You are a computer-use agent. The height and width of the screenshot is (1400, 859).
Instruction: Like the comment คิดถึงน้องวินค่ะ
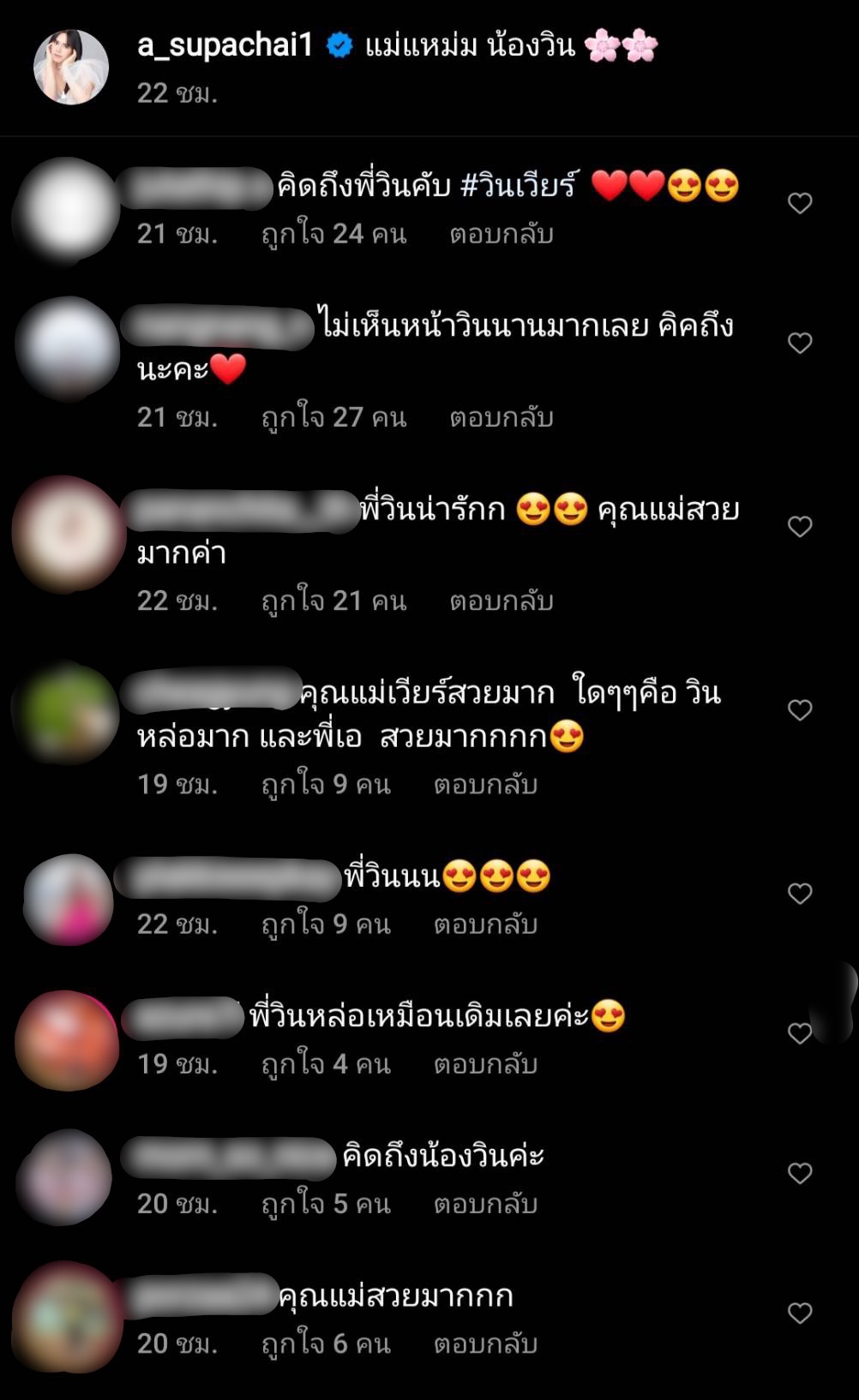(x=799, y=1173)
